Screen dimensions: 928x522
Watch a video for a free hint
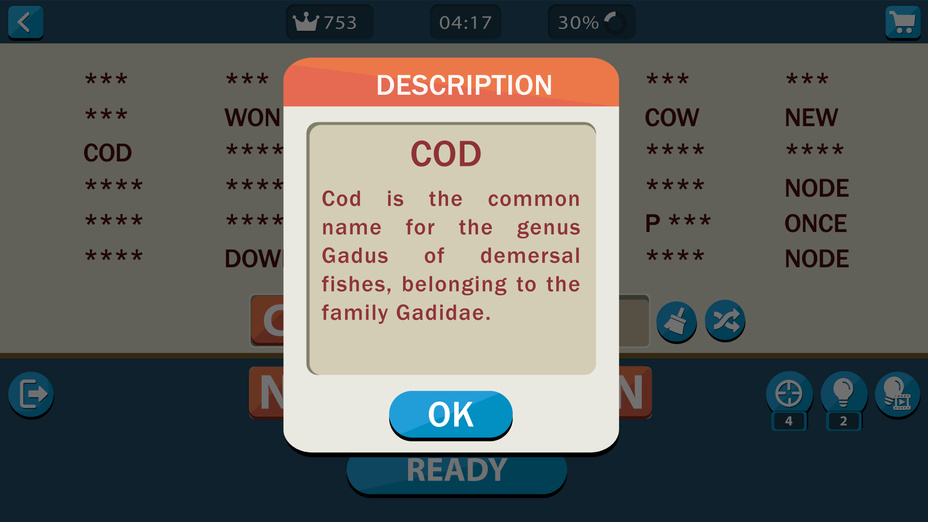(x=897, y=393)
